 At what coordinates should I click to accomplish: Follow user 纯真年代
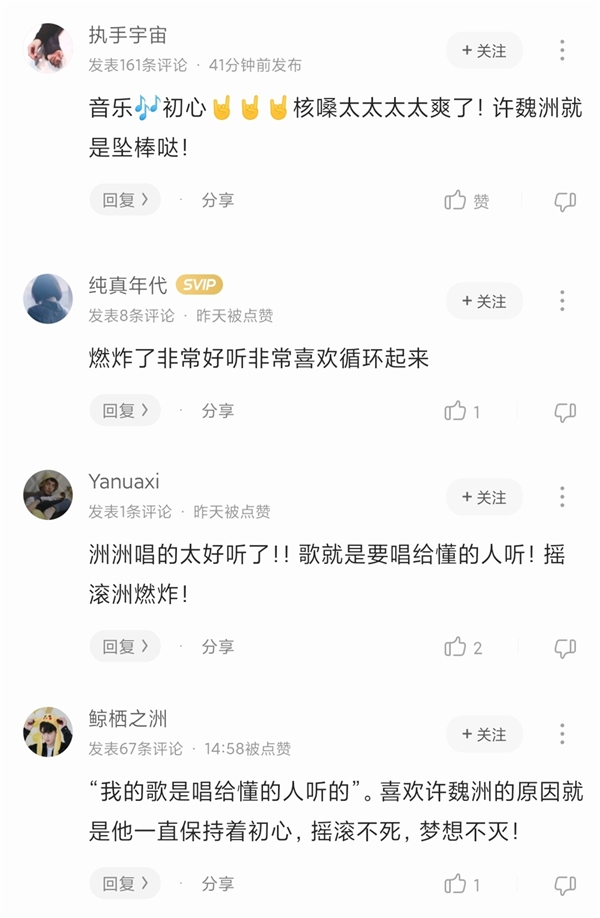484,301
